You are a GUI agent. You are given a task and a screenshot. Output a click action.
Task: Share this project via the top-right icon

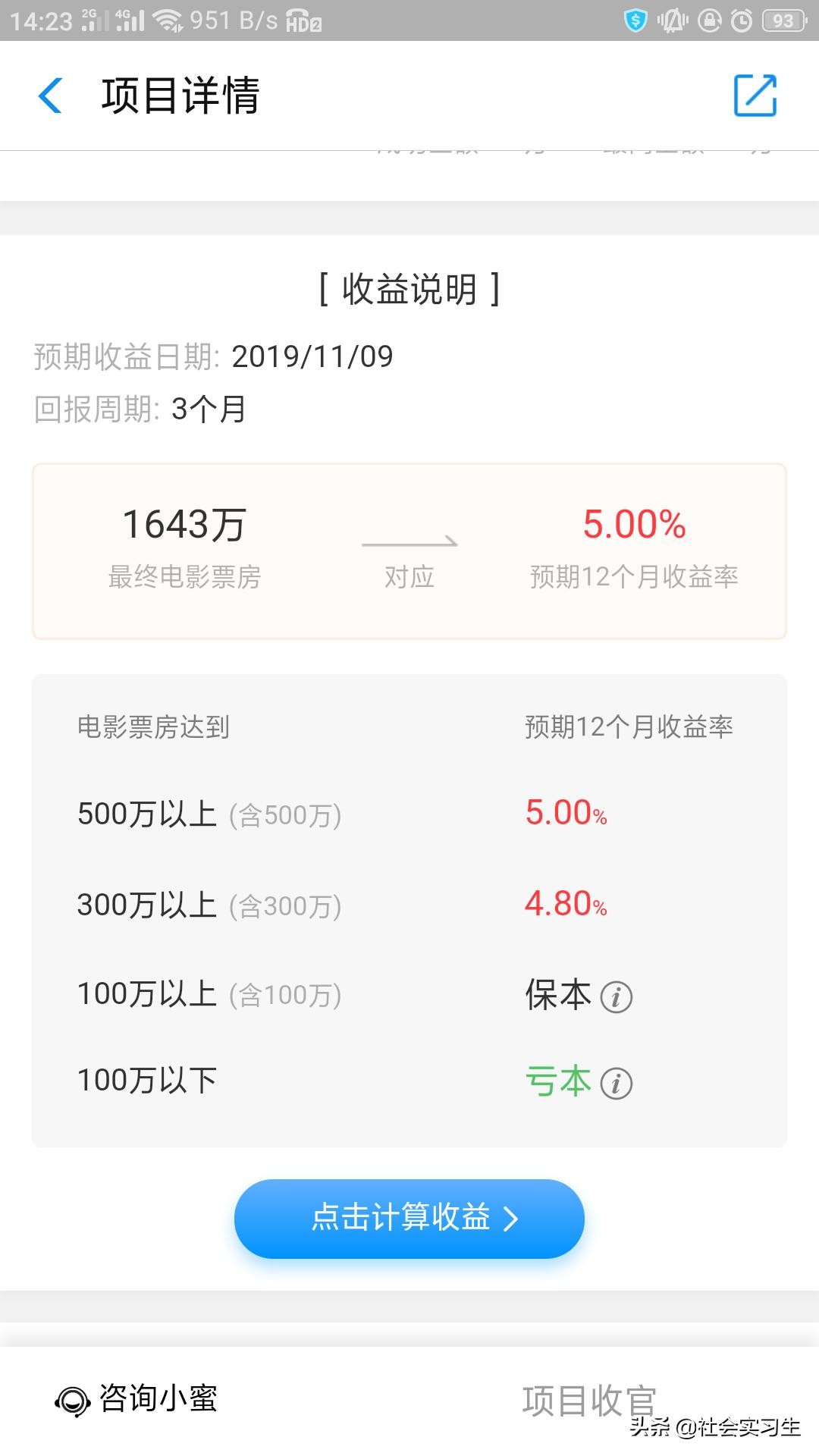pyautogui.click(x=755, y=96)
